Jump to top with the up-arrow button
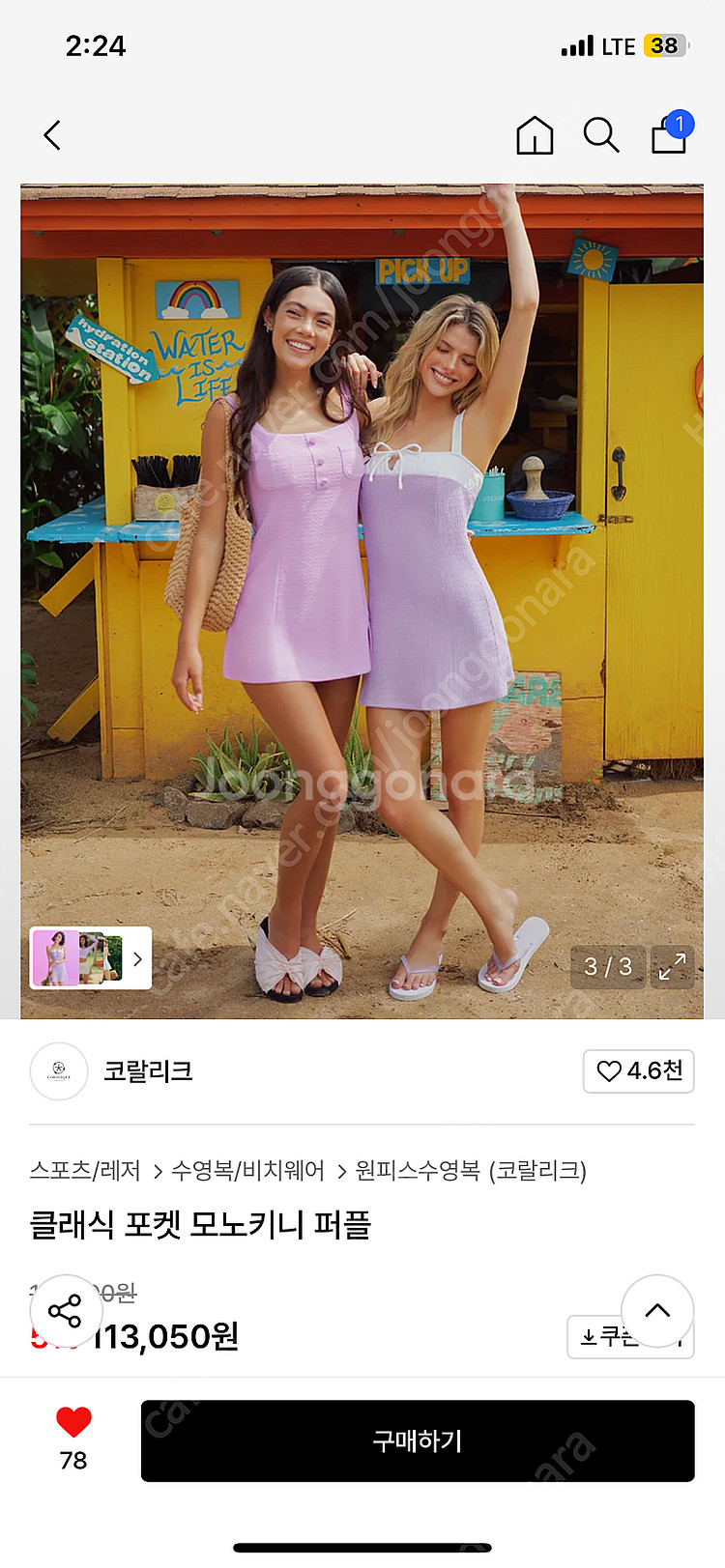 tap(657, 1311)
